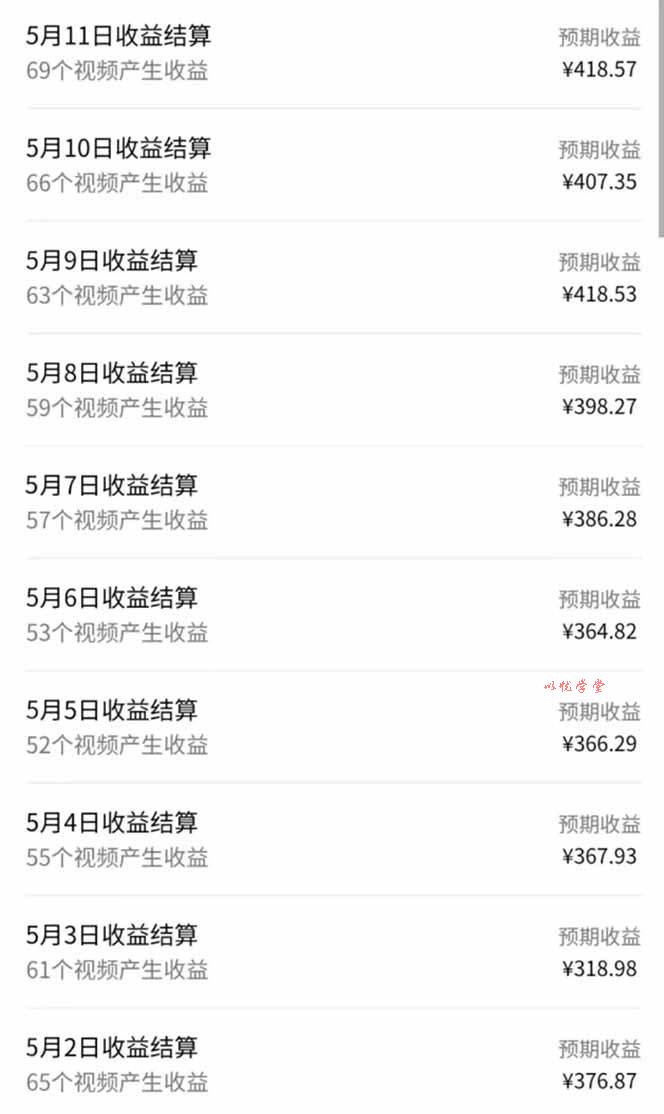View the 5月9日收益结算 details
Image resolution: width=664 pixels, height=1114 pixels.
[332, 277]
